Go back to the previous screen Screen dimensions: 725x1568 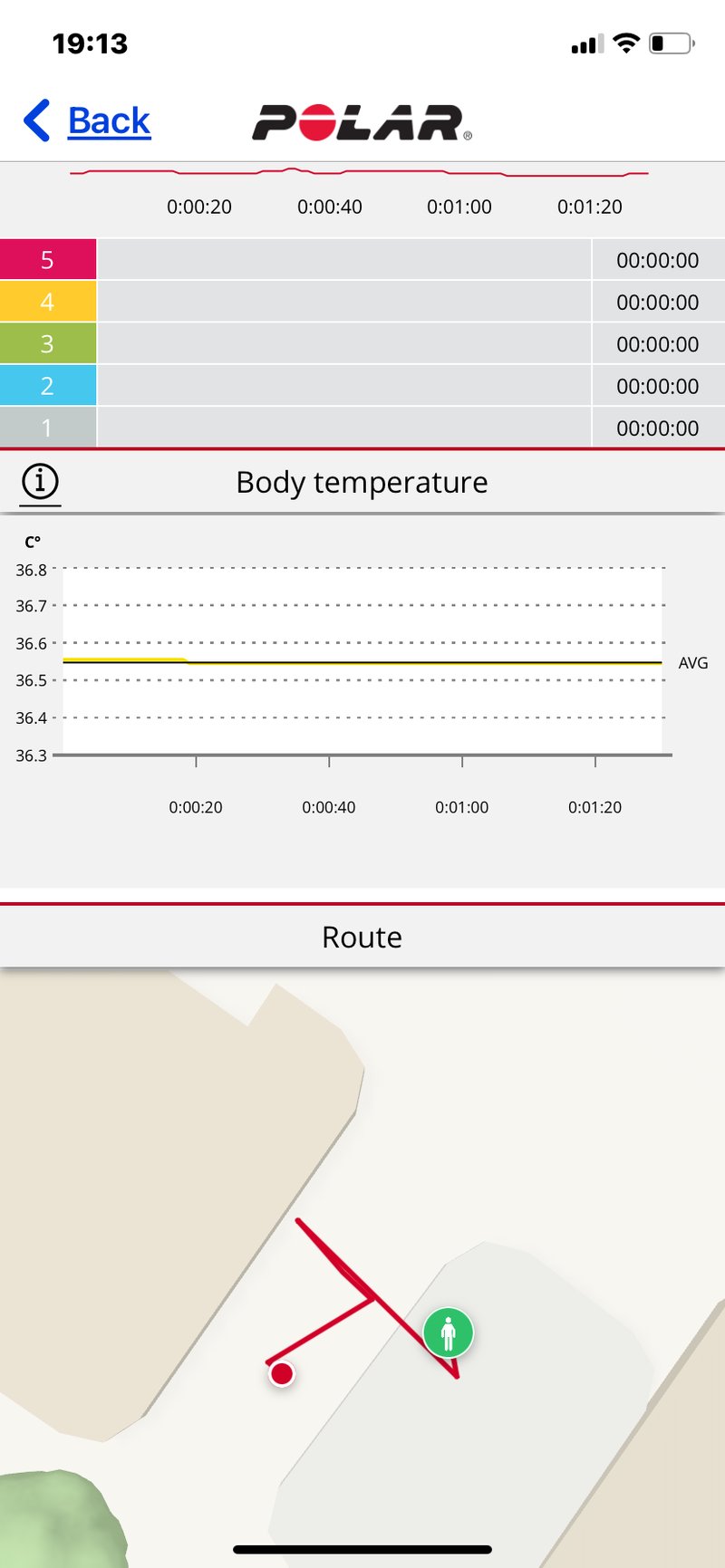coord(88,121)
